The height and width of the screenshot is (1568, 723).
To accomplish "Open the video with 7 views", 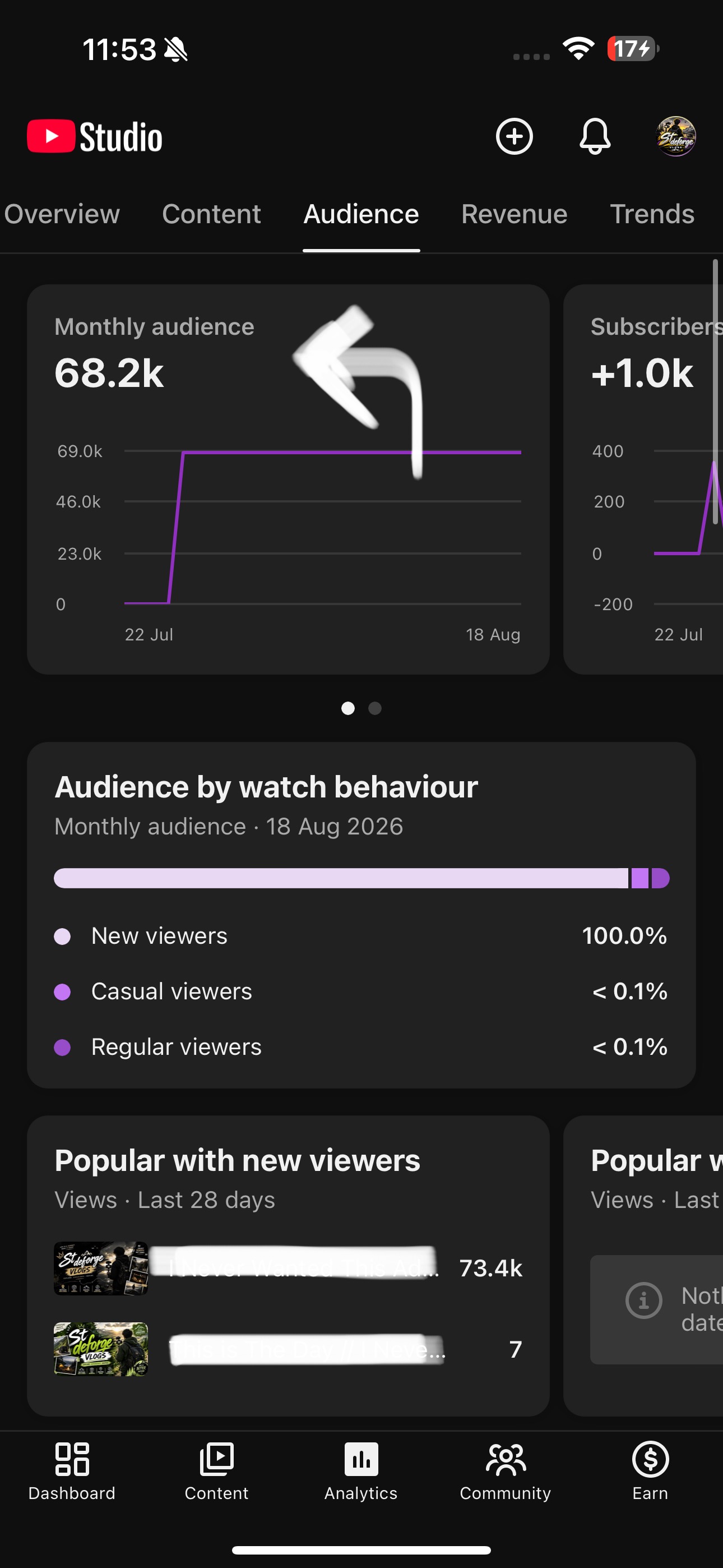I will 288,1349.
